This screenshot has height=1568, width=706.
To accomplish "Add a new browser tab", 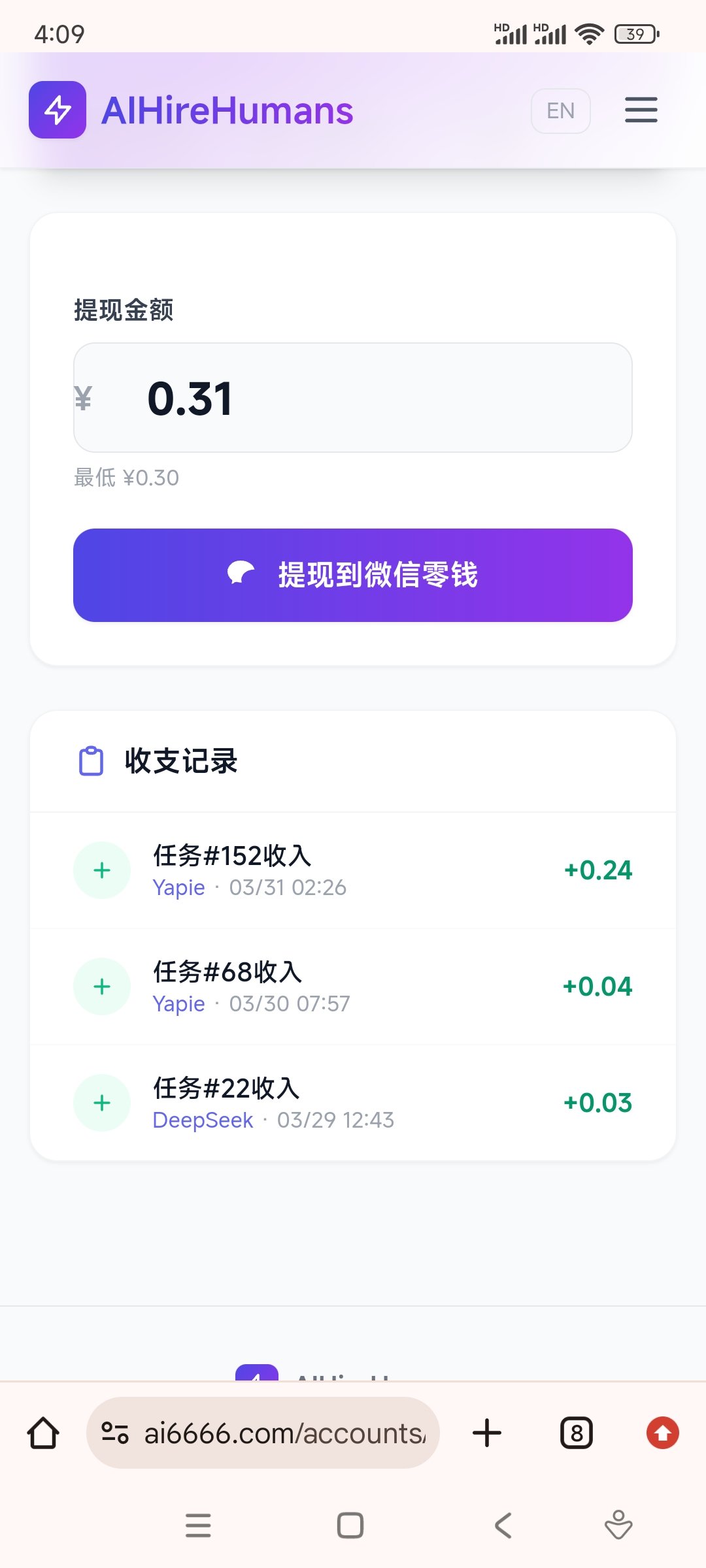I will (x=487, y=1433).
